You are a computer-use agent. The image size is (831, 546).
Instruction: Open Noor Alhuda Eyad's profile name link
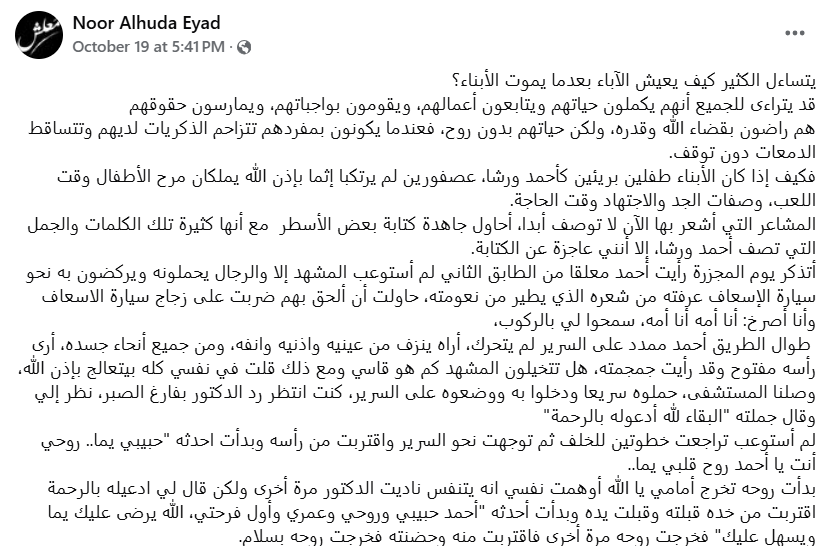point(145,26)
